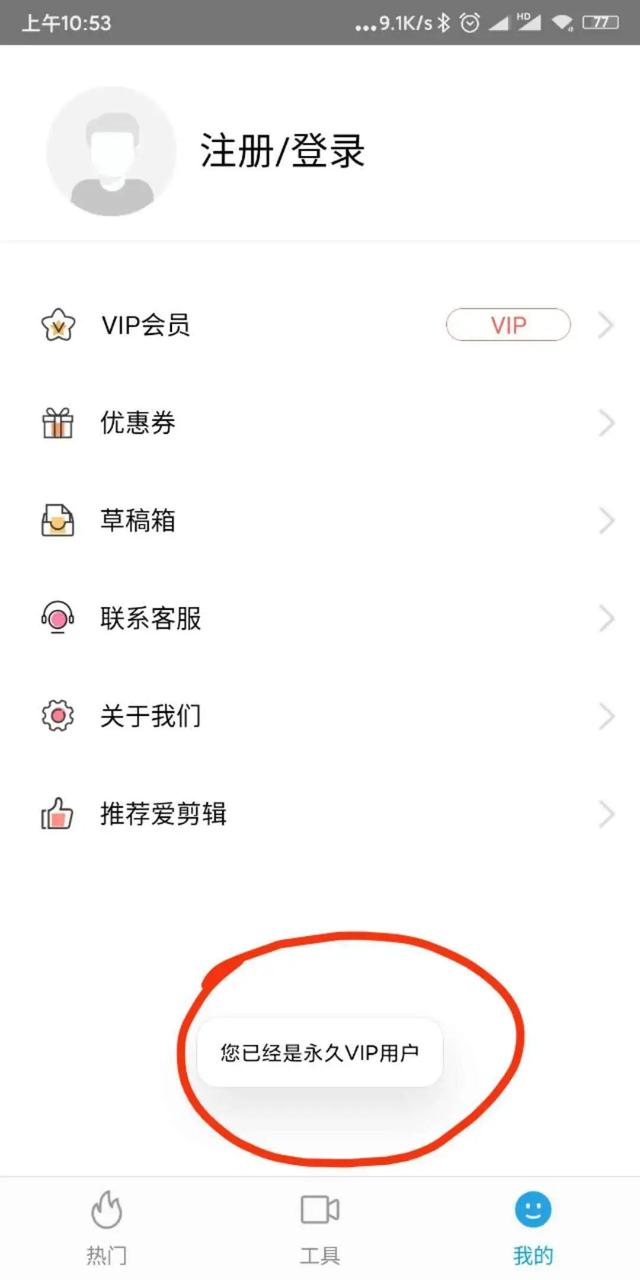Switch to the 工具 tab
Screen dimensions: 640x1280
320,1227
